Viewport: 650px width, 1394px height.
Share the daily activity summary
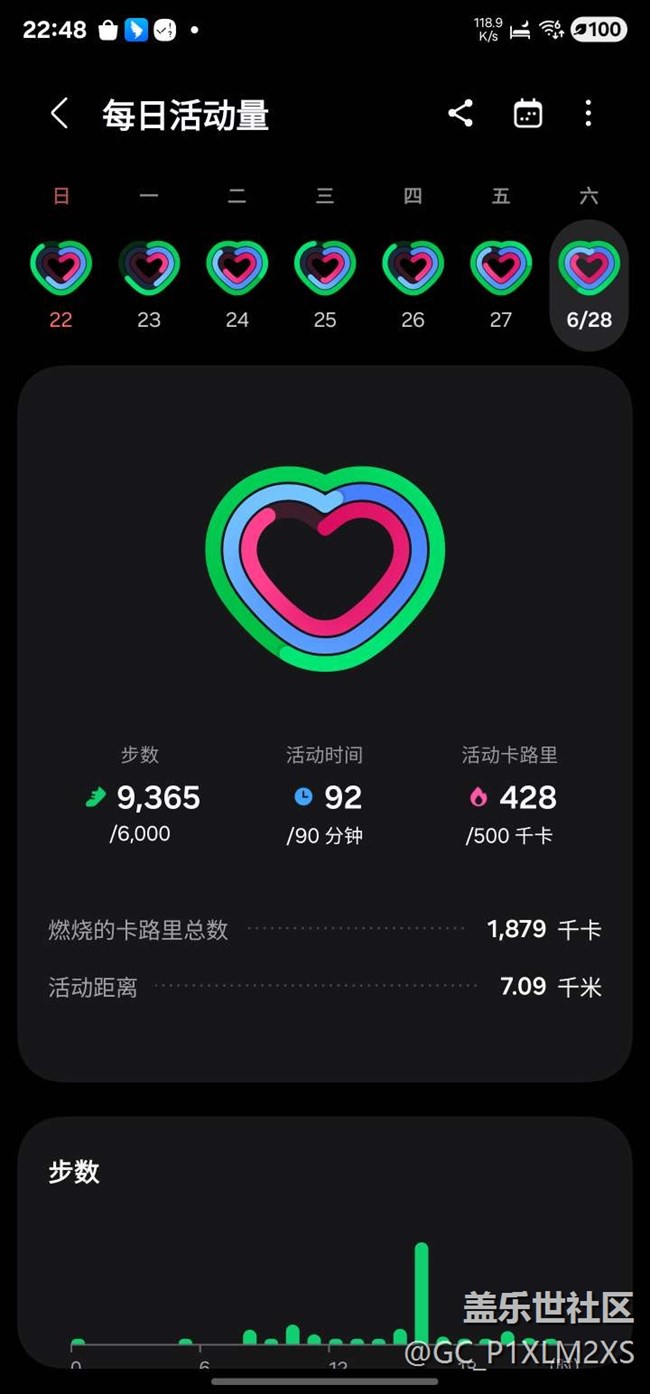[460, 113]
